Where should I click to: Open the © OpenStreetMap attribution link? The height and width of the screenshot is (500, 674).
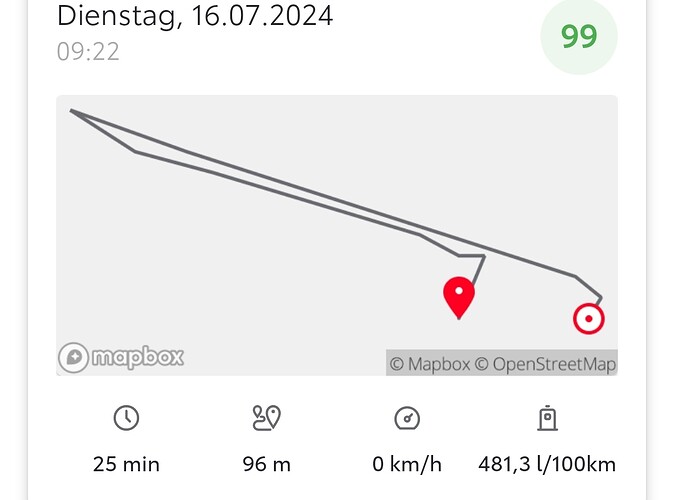[x=545, y=364]
